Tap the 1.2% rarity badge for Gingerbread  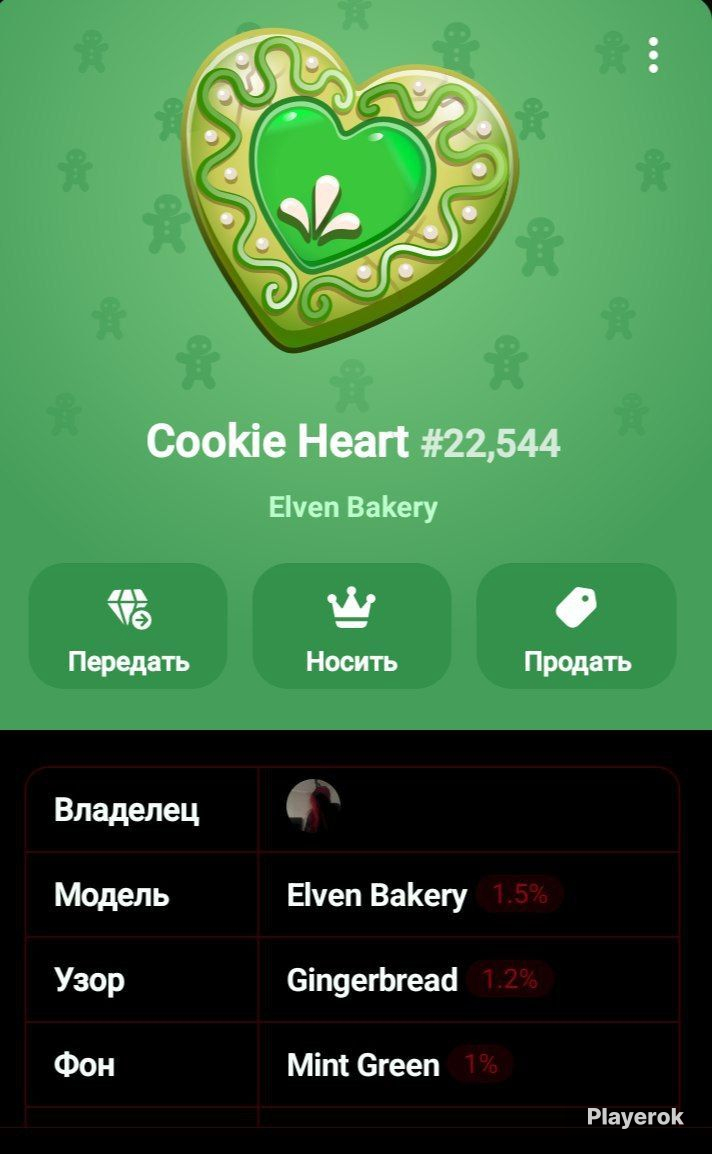tap(510, 979)
